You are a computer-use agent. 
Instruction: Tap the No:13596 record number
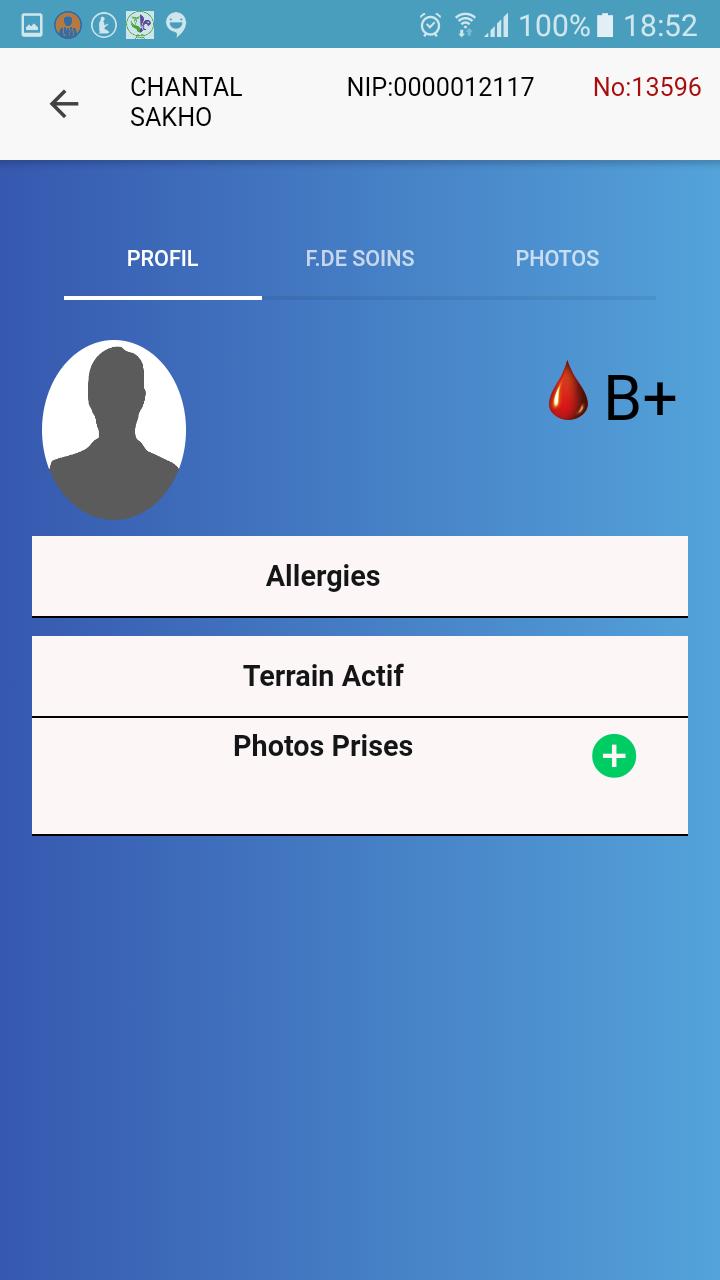click(646, 87)
